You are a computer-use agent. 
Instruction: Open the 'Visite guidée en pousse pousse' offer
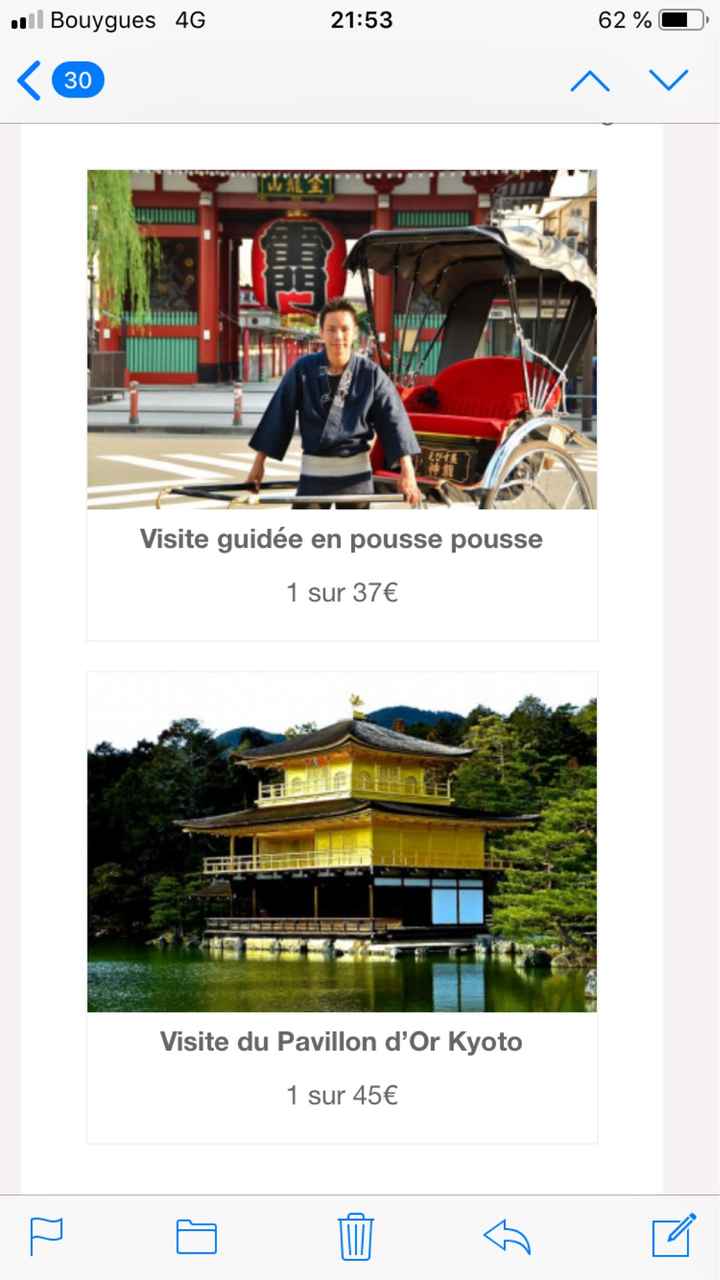click(341, 539)
